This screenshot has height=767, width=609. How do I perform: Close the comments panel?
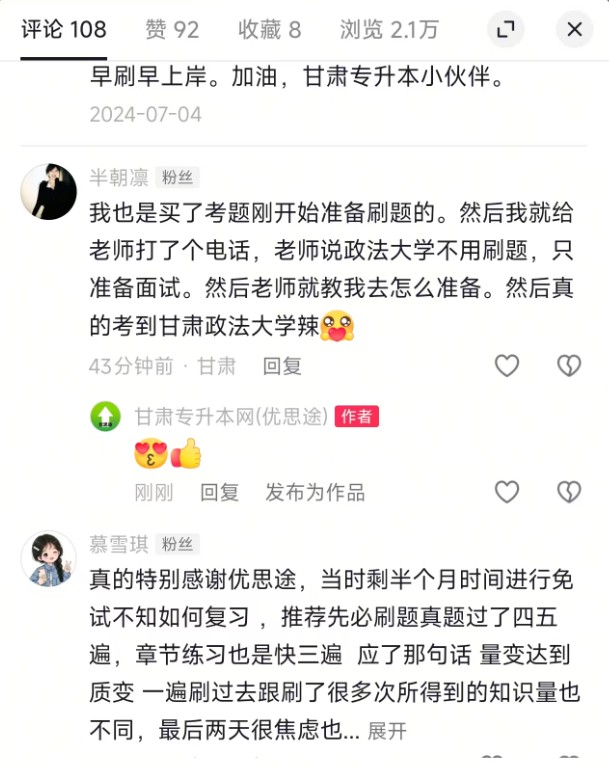click(x=575, y=30)
